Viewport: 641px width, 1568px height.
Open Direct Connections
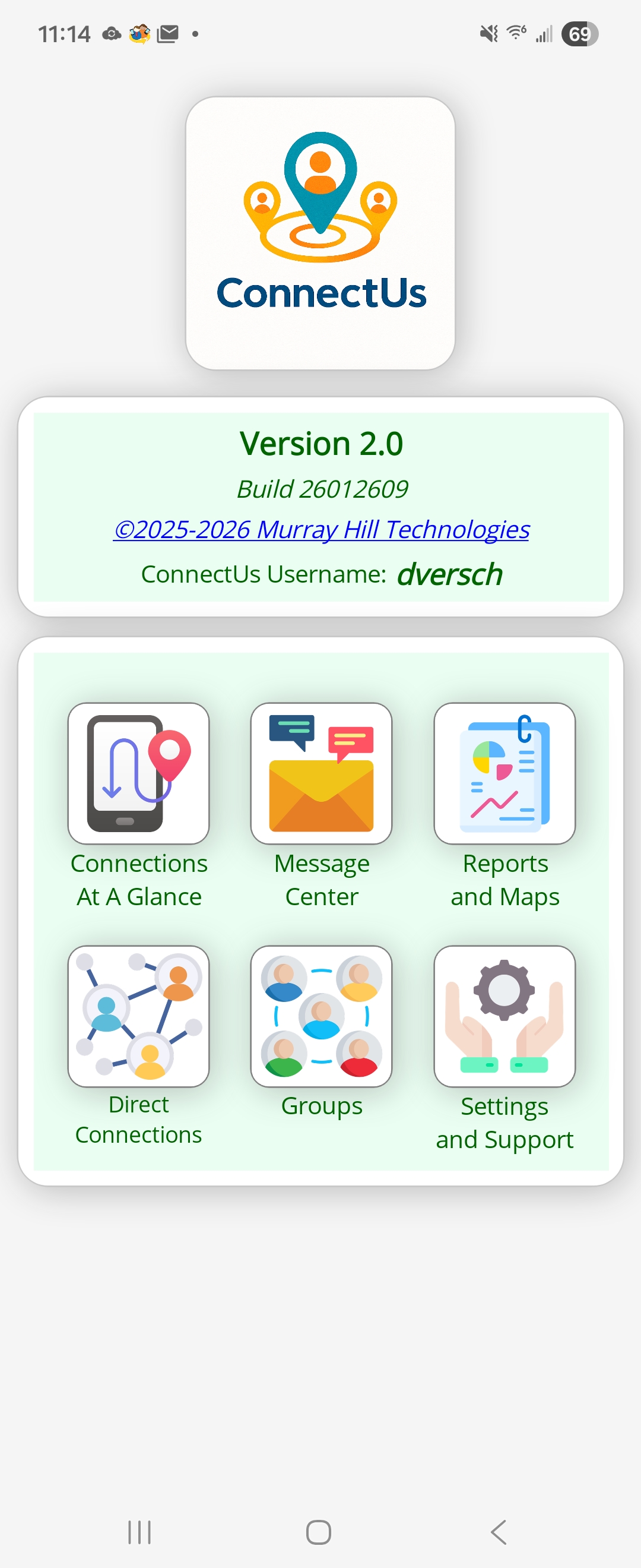click(x=139, y=1016)
